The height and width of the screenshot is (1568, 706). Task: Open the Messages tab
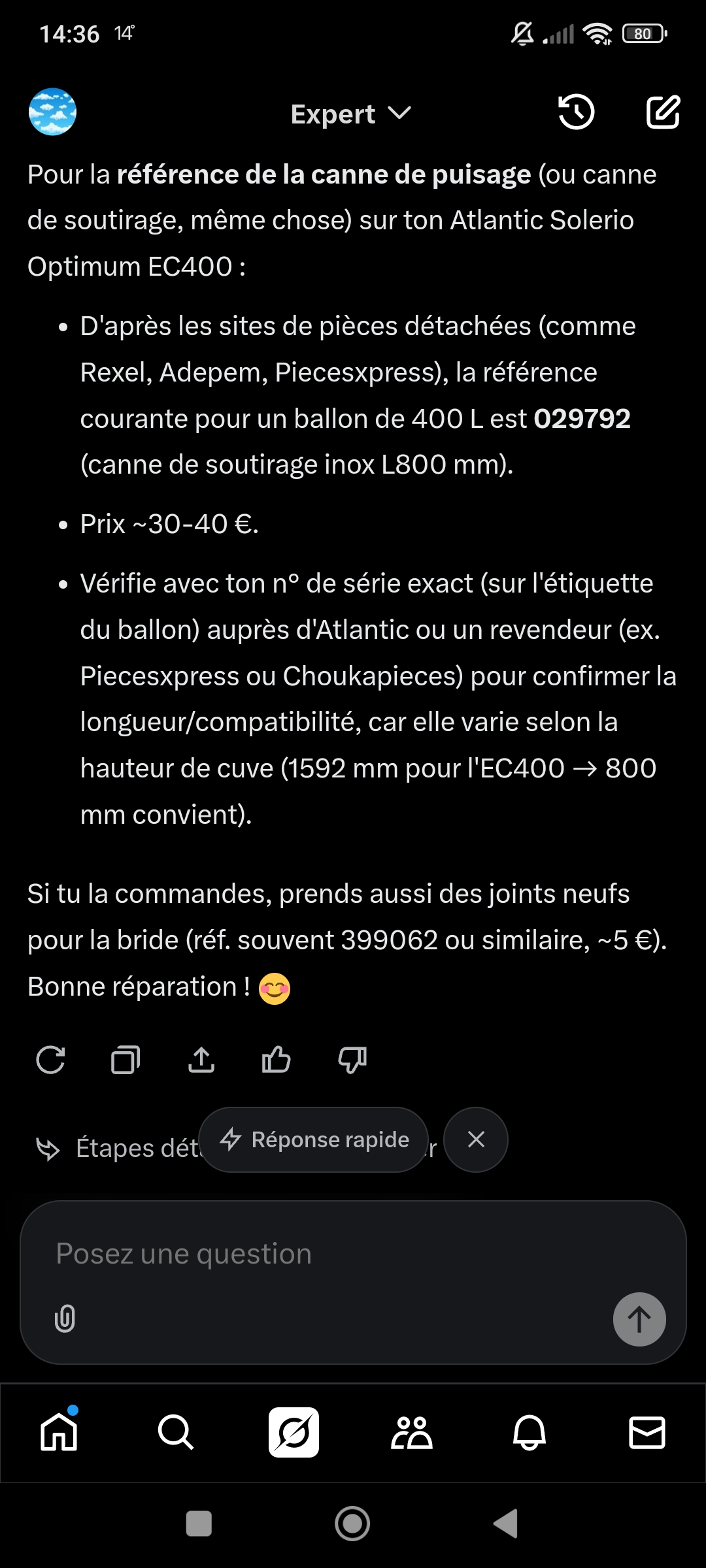pyautogui.click(x=647, y=1433)
